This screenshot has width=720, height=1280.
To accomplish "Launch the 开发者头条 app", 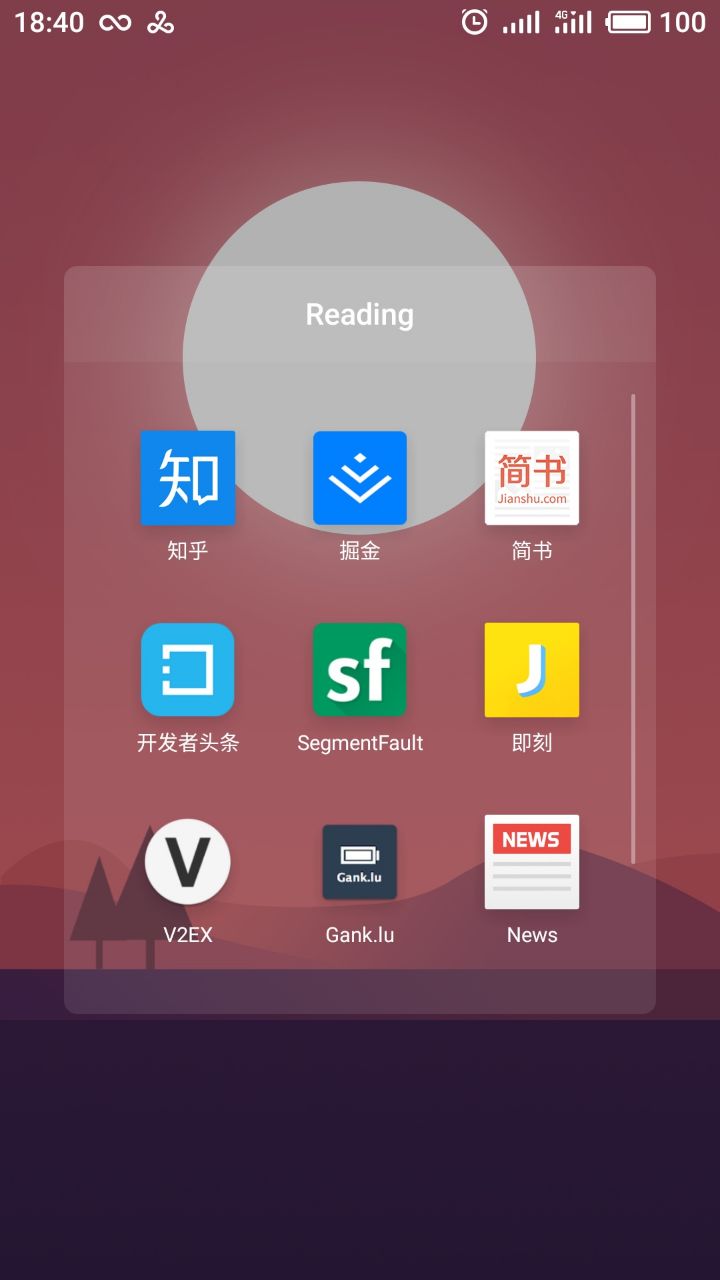I will tap(188, 670).
